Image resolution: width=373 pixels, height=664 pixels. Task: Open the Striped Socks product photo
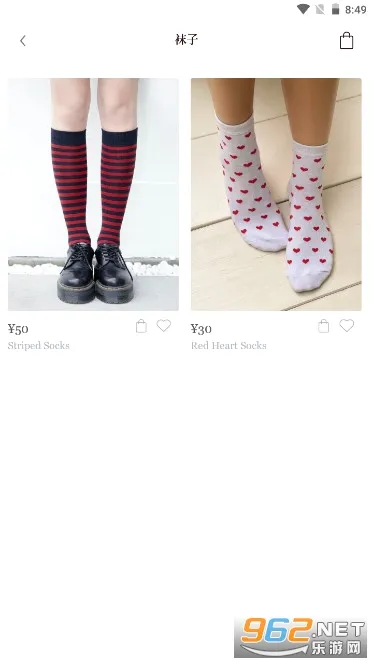pyautogui.click(x=93, y=194)
